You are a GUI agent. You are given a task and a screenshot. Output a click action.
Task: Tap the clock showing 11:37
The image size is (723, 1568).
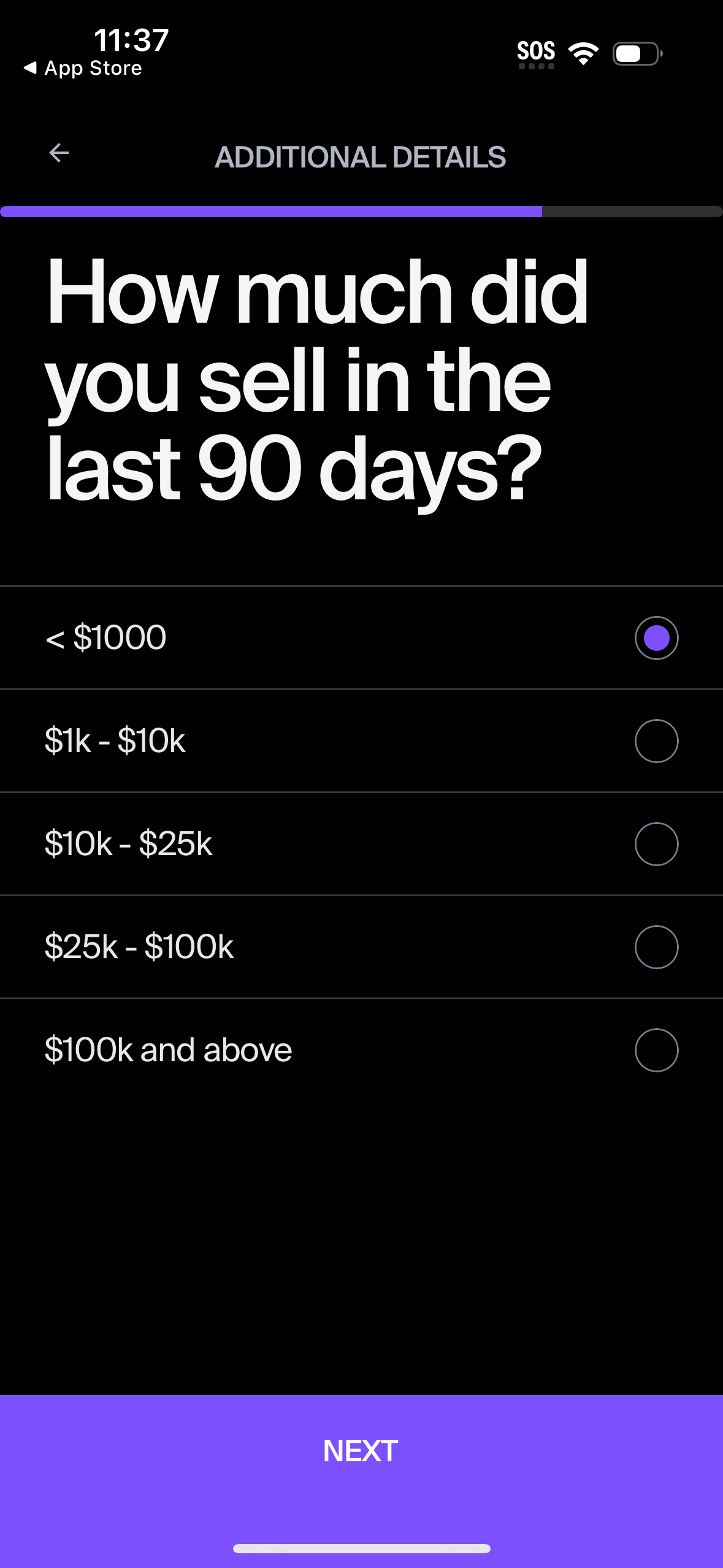(x=129, y=41)
